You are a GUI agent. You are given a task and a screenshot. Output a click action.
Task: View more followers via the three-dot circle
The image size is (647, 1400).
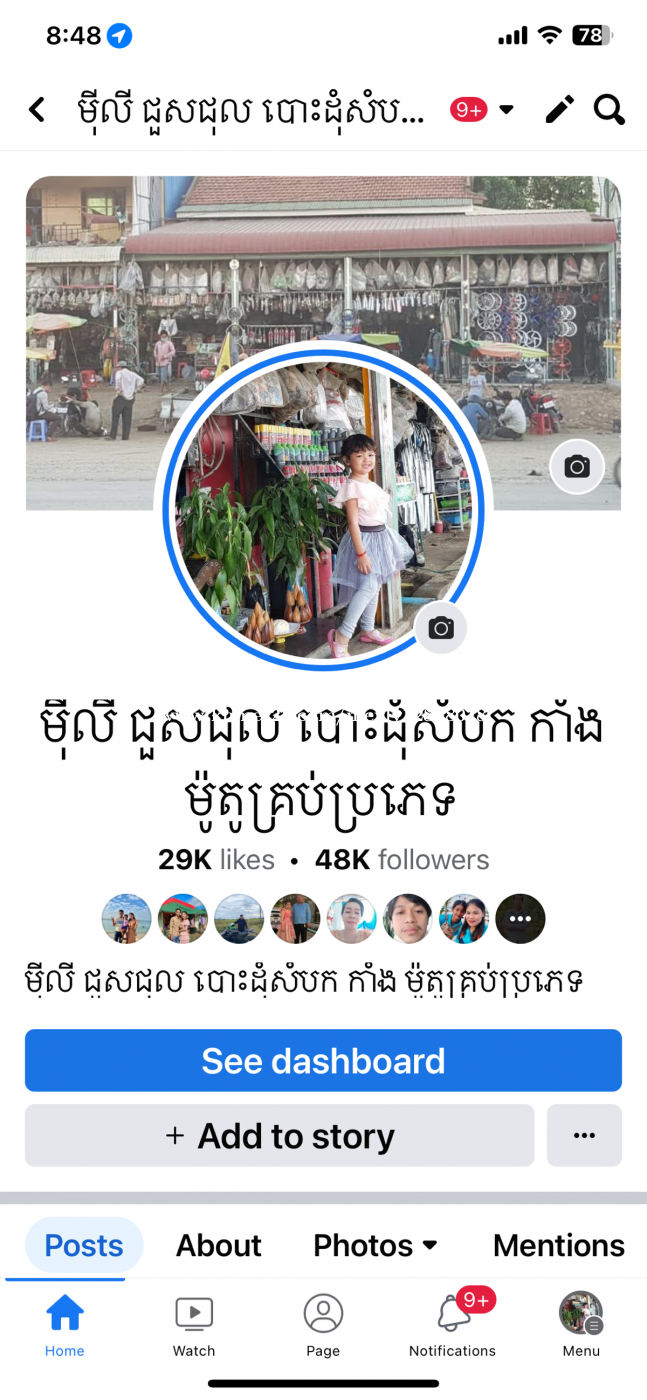(520, 919)
